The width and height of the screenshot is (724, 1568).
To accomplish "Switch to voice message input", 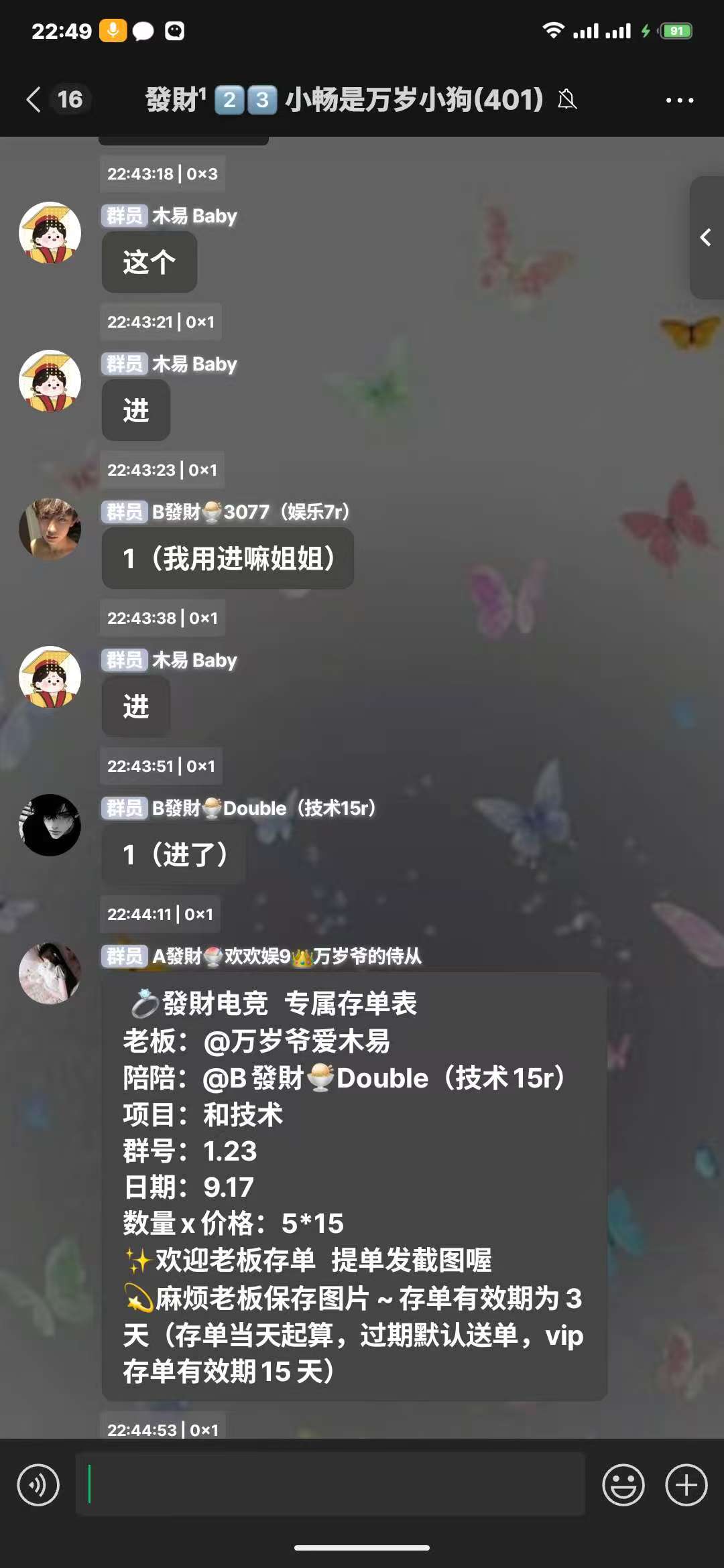I will pos(38,1485).
